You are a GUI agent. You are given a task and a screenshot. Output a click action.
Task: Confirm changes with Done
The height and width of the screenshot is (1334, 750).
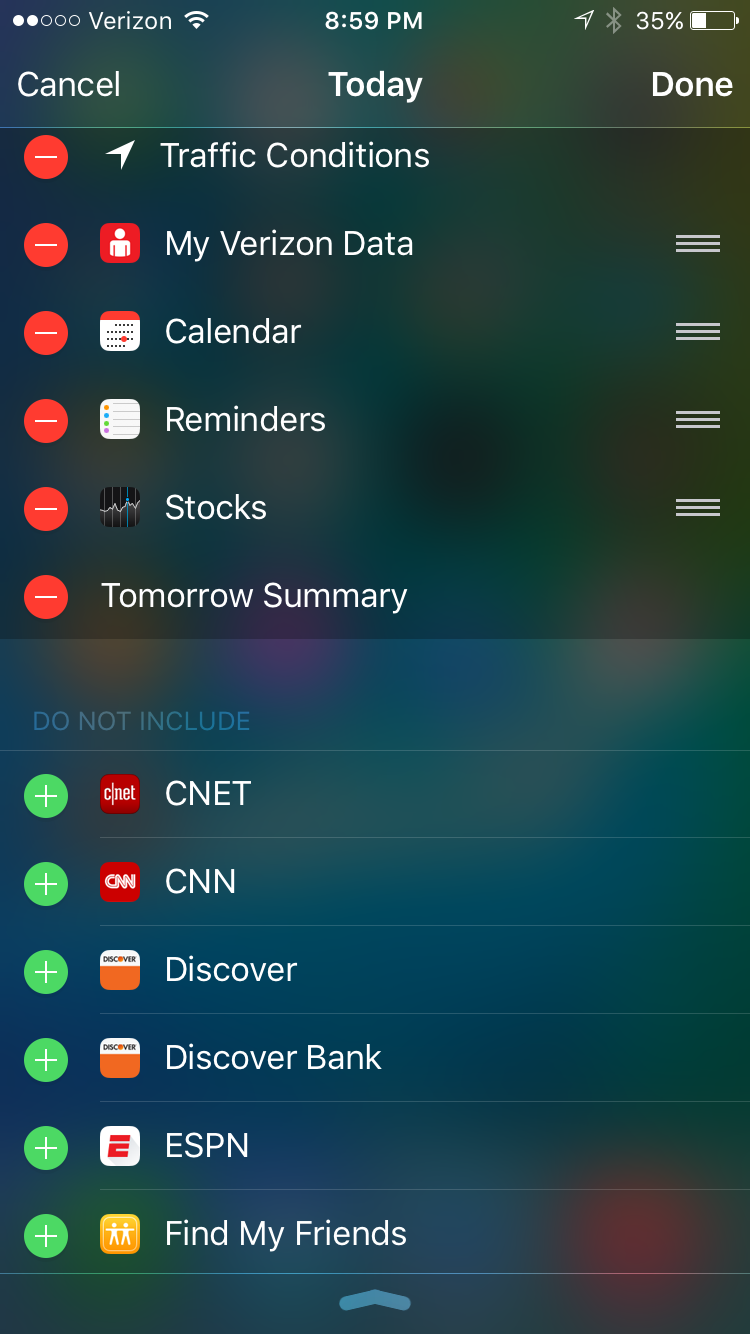pyautogui.click(x=691, y=85)
